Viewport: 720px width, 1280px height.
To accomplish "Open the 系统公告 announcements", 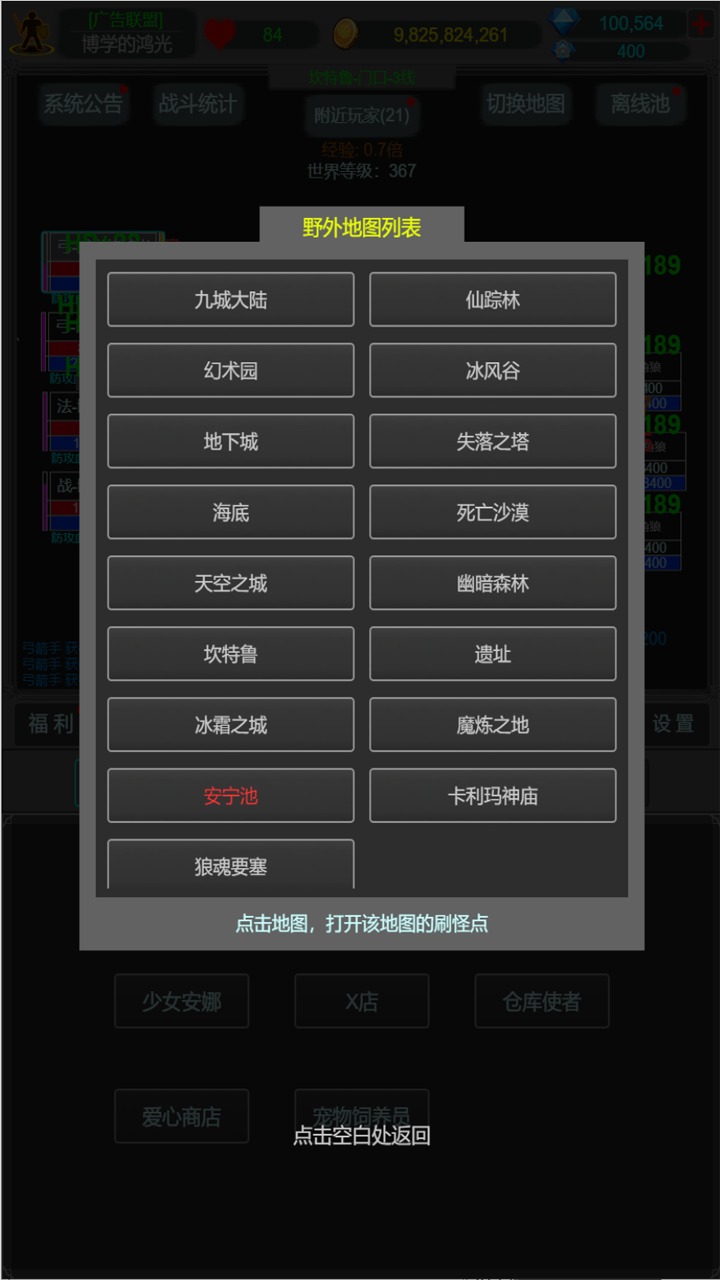I will 83,103.
